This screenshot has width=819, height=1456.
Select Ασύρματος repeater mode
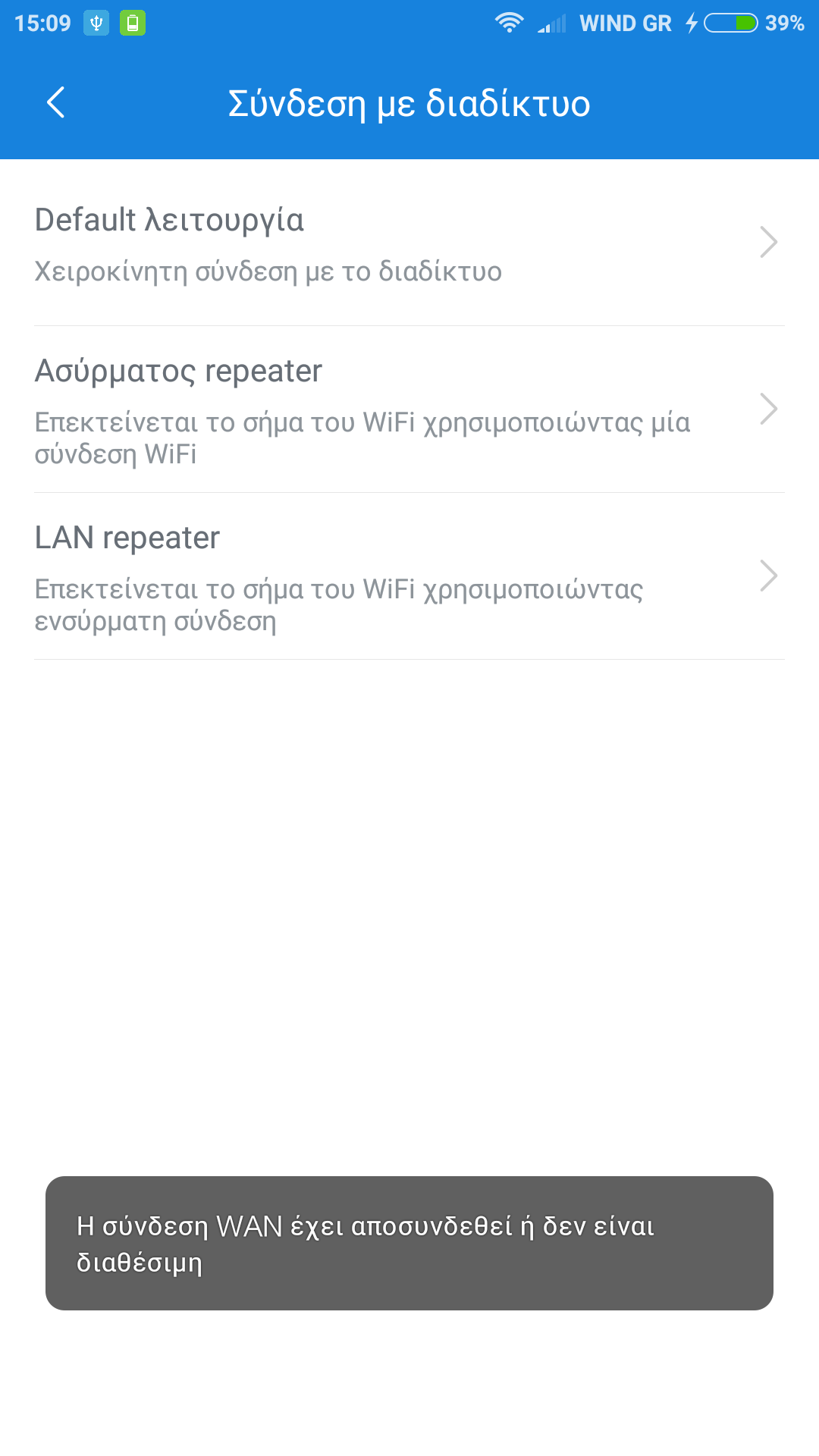click(409, 410)
